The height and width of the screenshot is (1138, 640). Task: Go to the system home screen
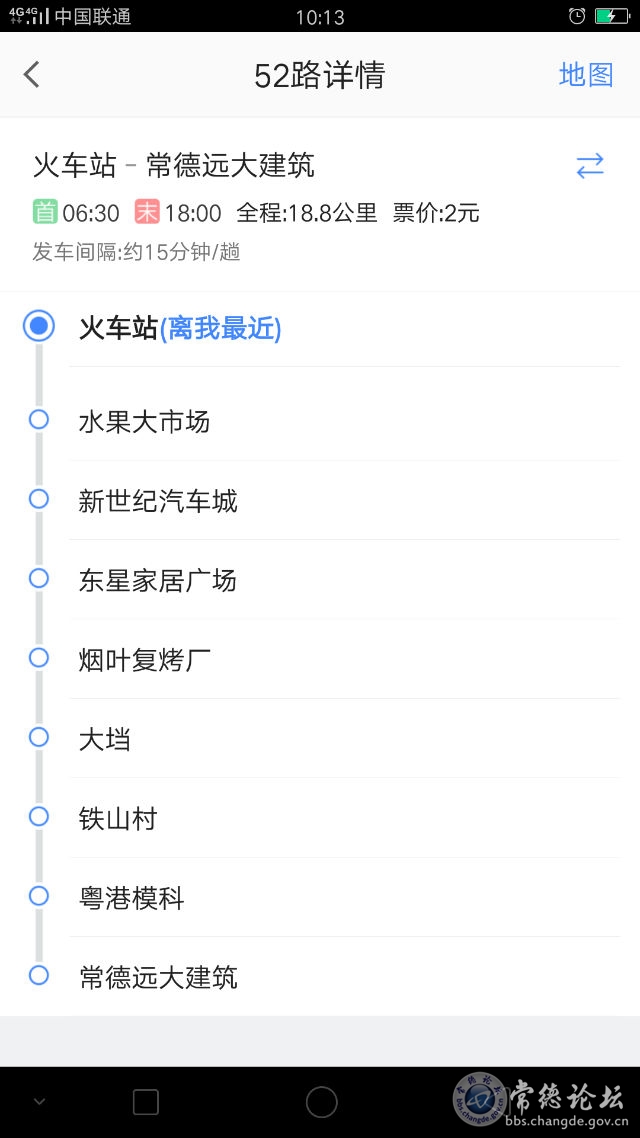(321, 1102)
